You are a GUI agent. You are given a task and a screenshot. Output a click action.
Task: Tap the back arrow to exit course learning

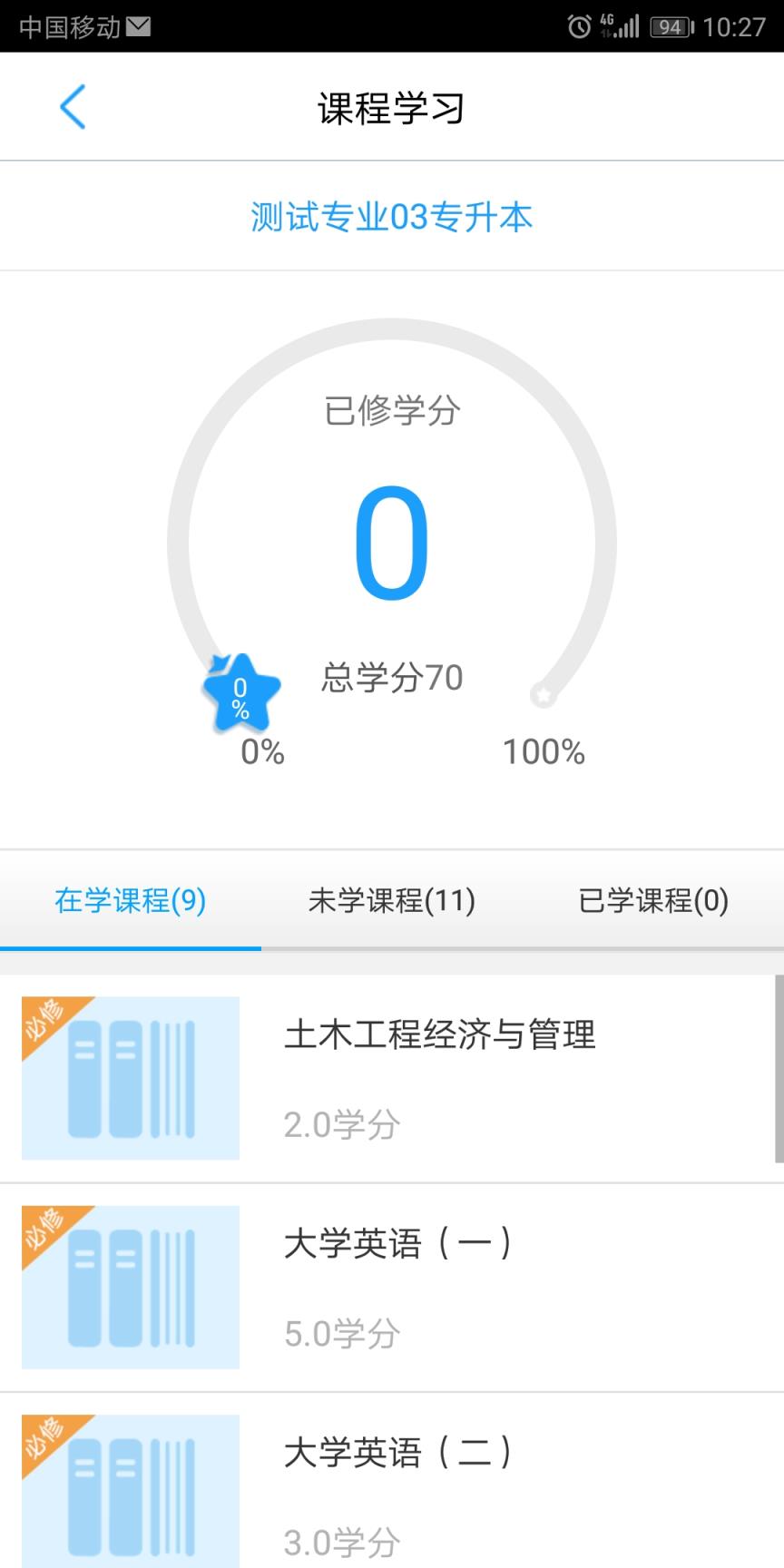click(x=73, y=106)
